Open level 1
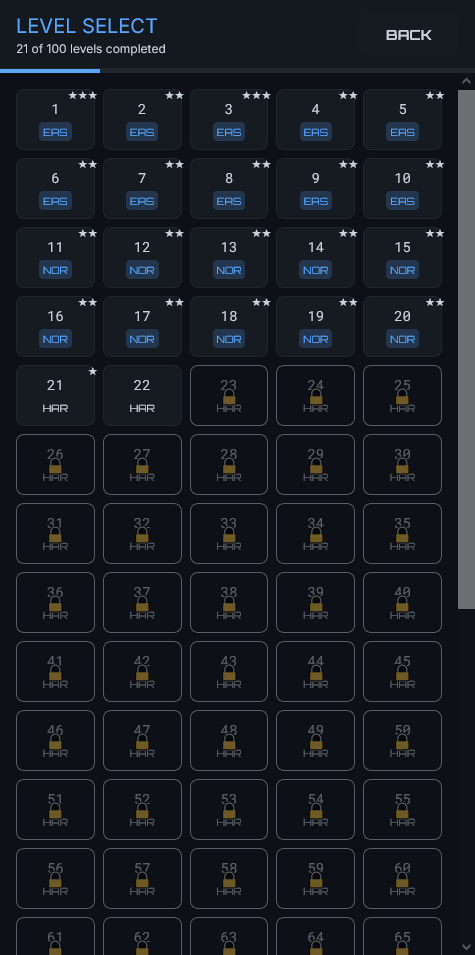 point(55,119)
